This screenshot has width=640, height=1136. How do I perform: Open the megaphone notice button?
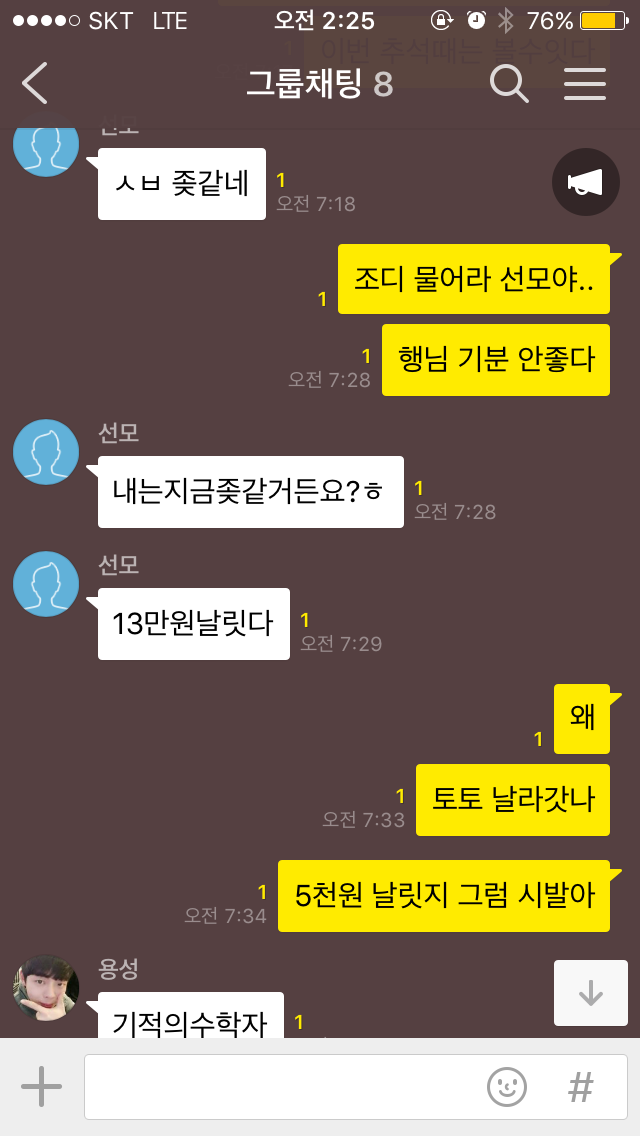[x=586, y=182]
